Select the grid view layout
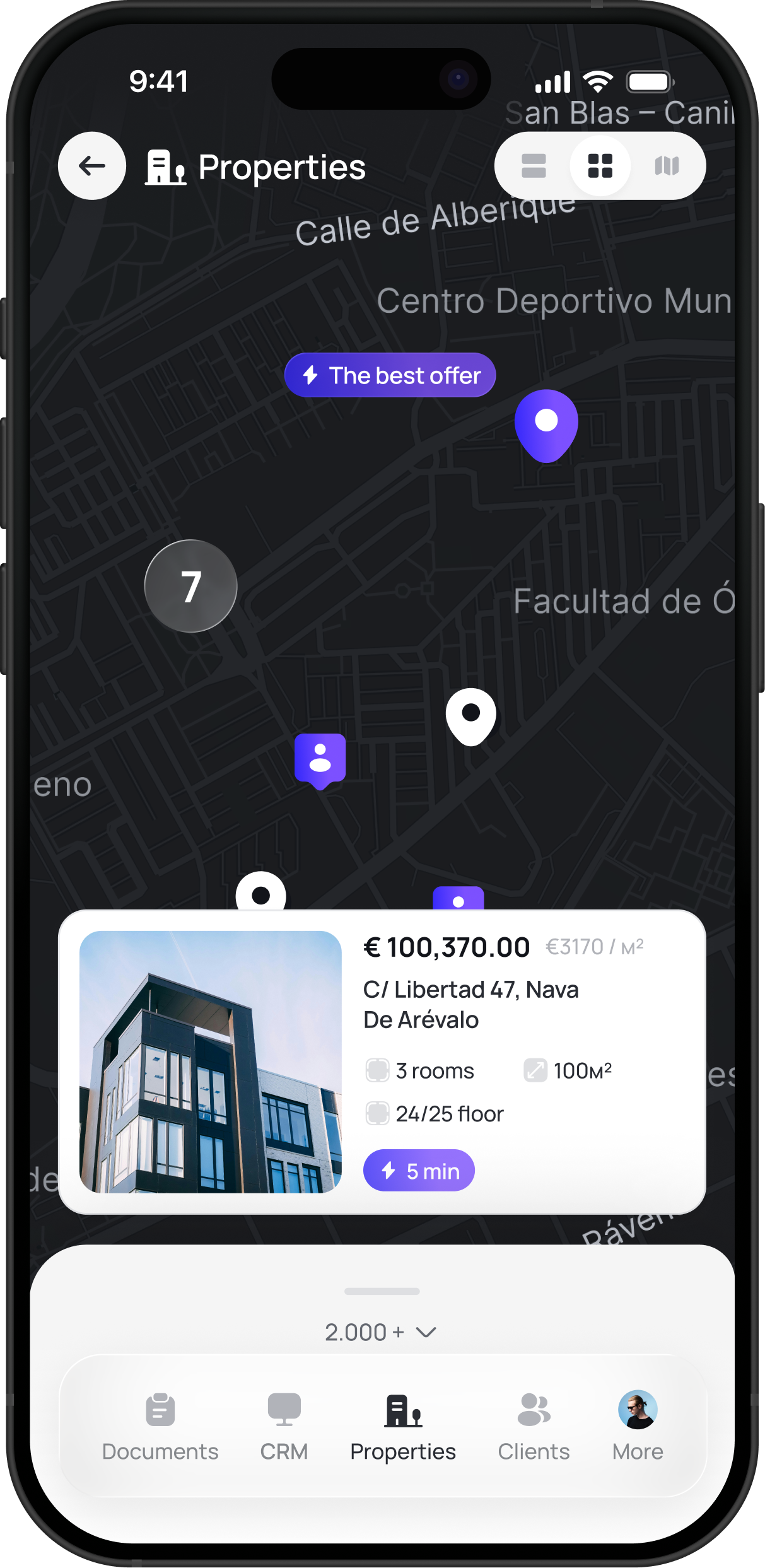The height and width of the screenshot is (1568, 765). coord(600,166)
